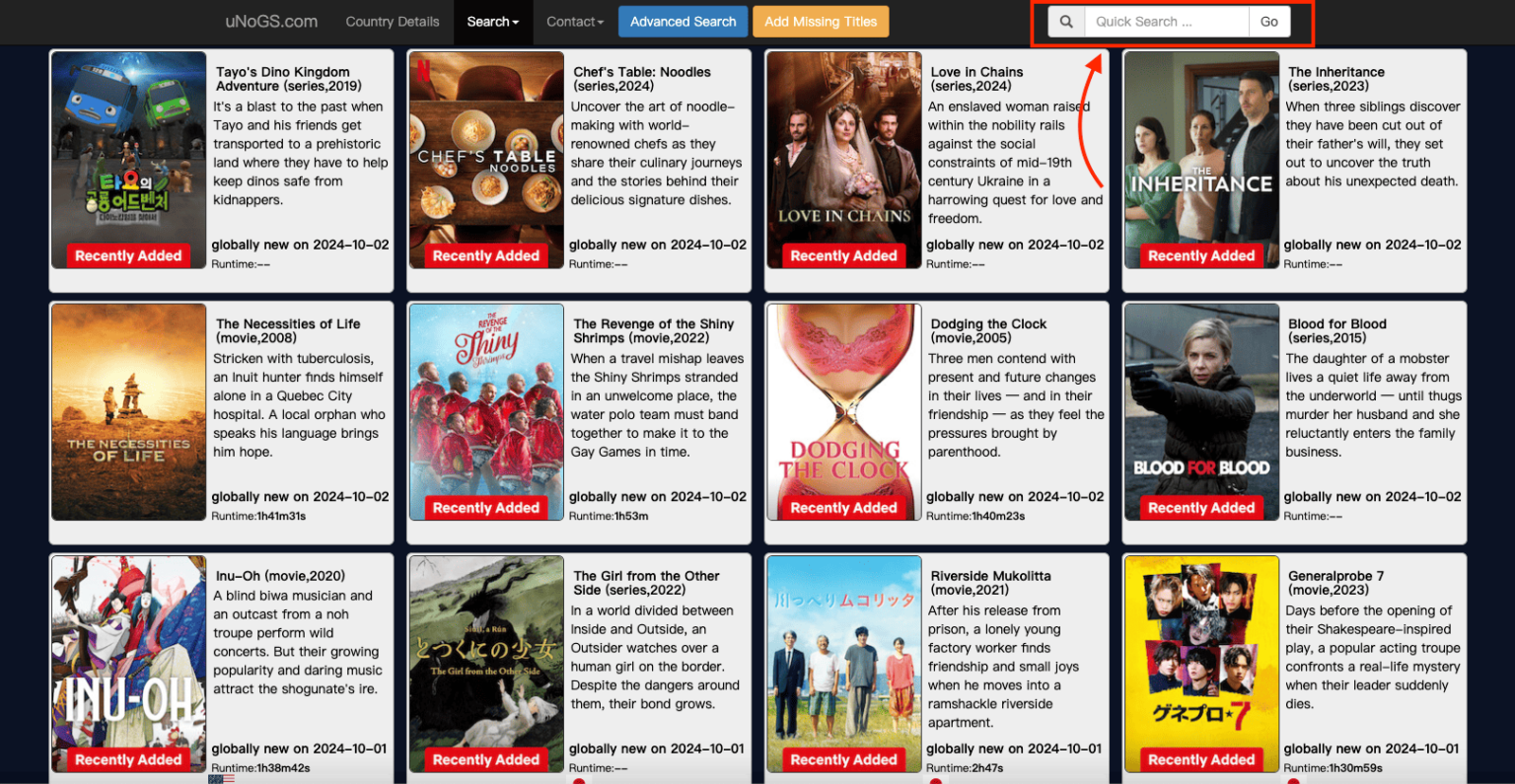Image resolution: width=1515 pixels, height=784 pixels.
Task: Open Tayo's Dino Kingdom Adventure card
Action: pos(129,160)
